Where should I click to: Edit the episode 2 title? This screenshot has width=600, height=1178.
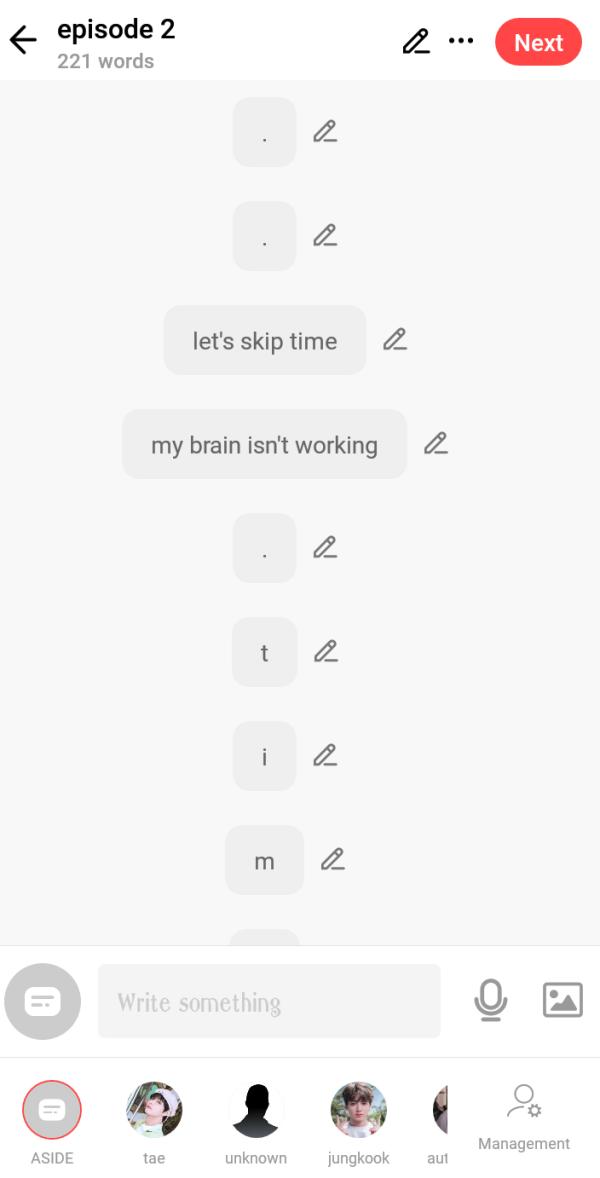416,42
